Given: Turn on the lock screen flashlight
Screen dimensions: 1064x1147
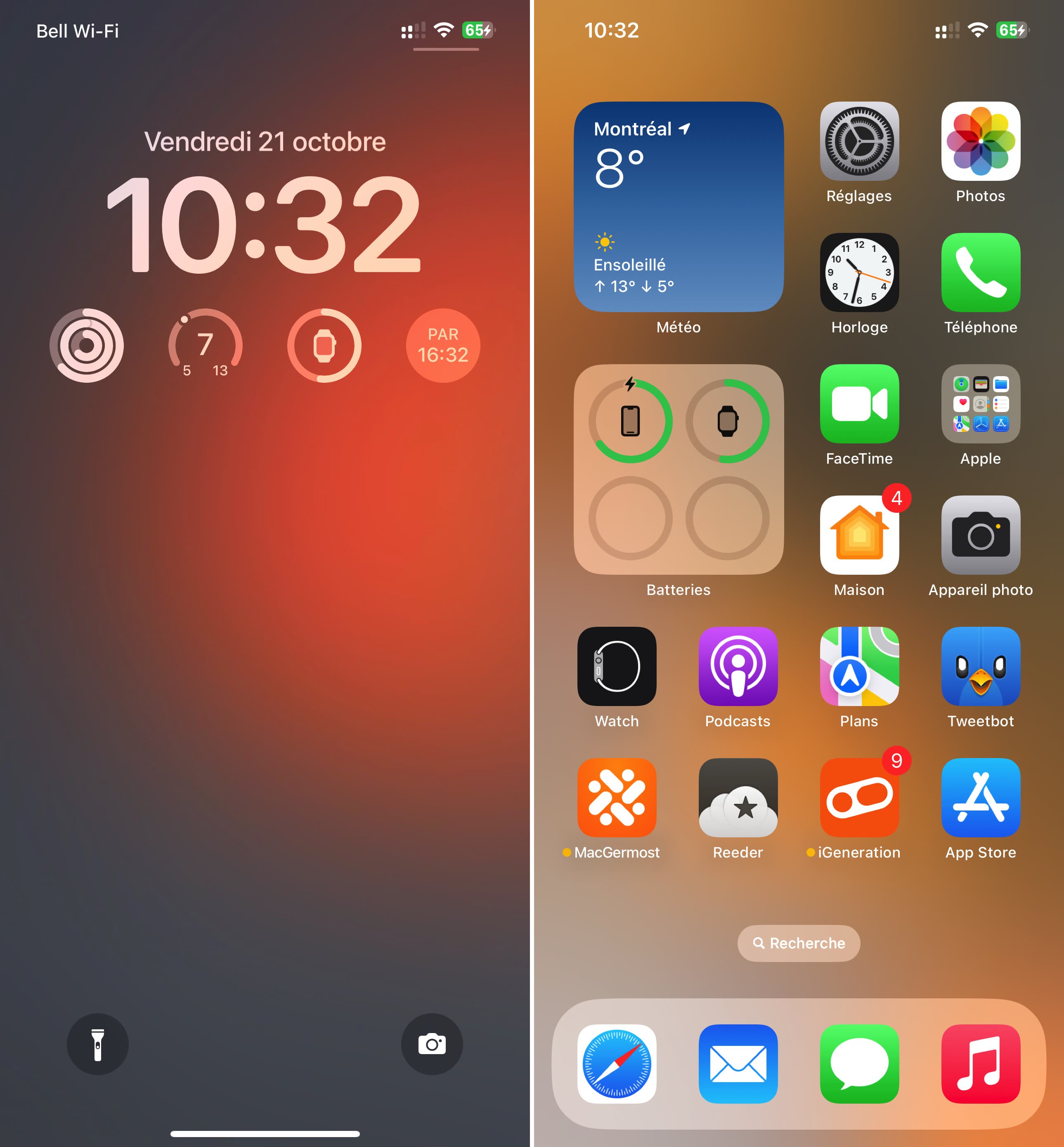Looking at the screenshot, I should 98,1044.
